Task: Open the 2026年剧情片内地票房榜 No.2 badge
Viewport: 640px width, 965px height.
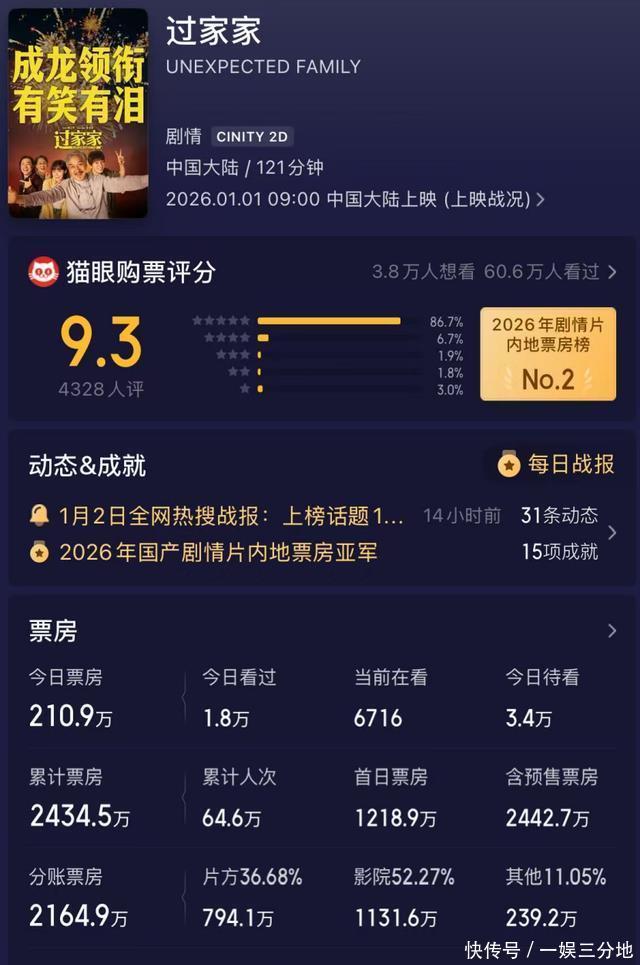Action: [x=548, y=354]
